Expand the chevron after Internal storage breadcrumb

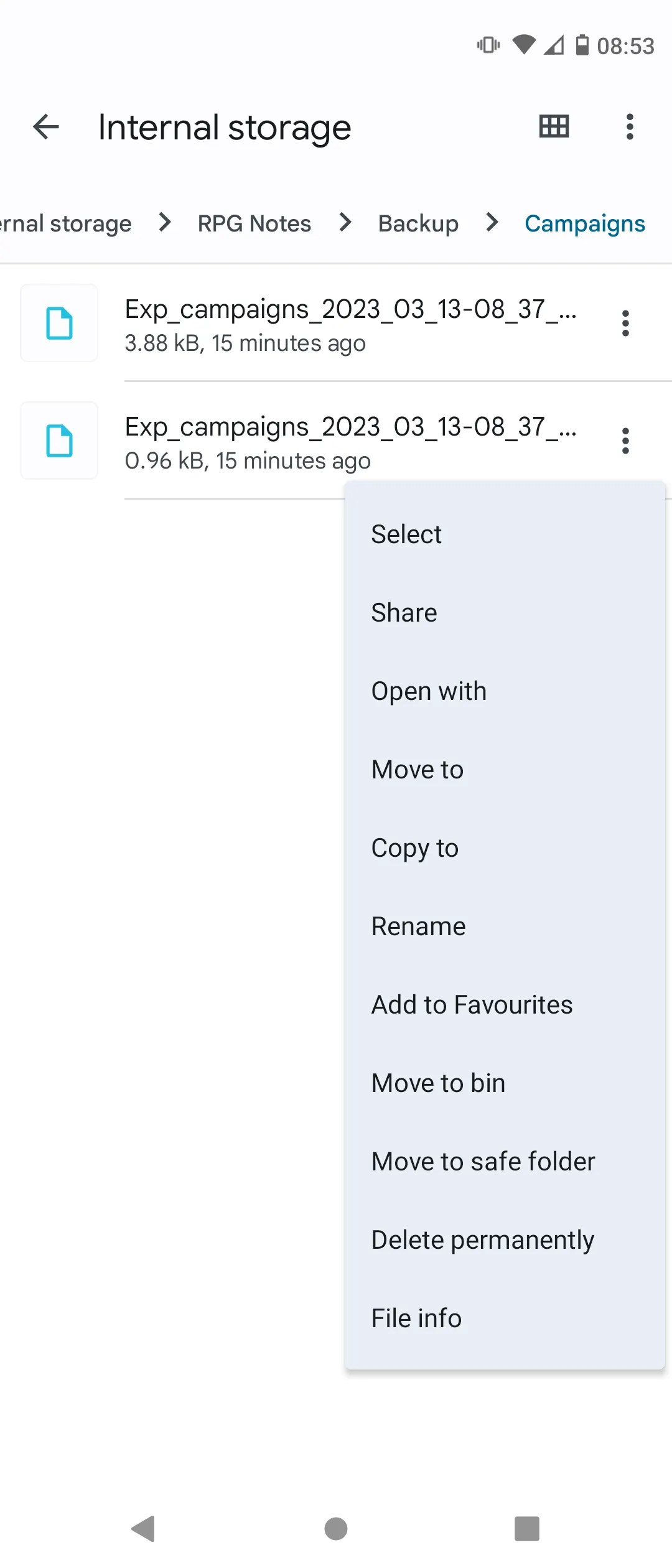point(165,223)
